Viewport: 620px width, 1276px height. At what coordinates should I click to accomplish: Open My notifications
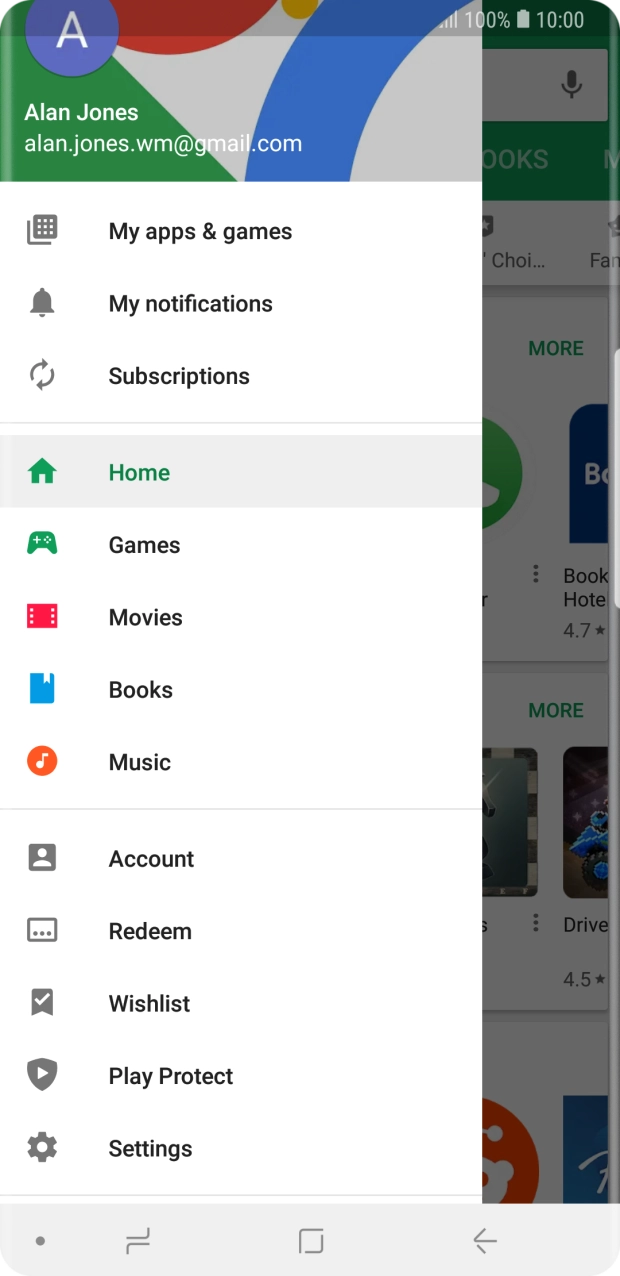[190, 304]
